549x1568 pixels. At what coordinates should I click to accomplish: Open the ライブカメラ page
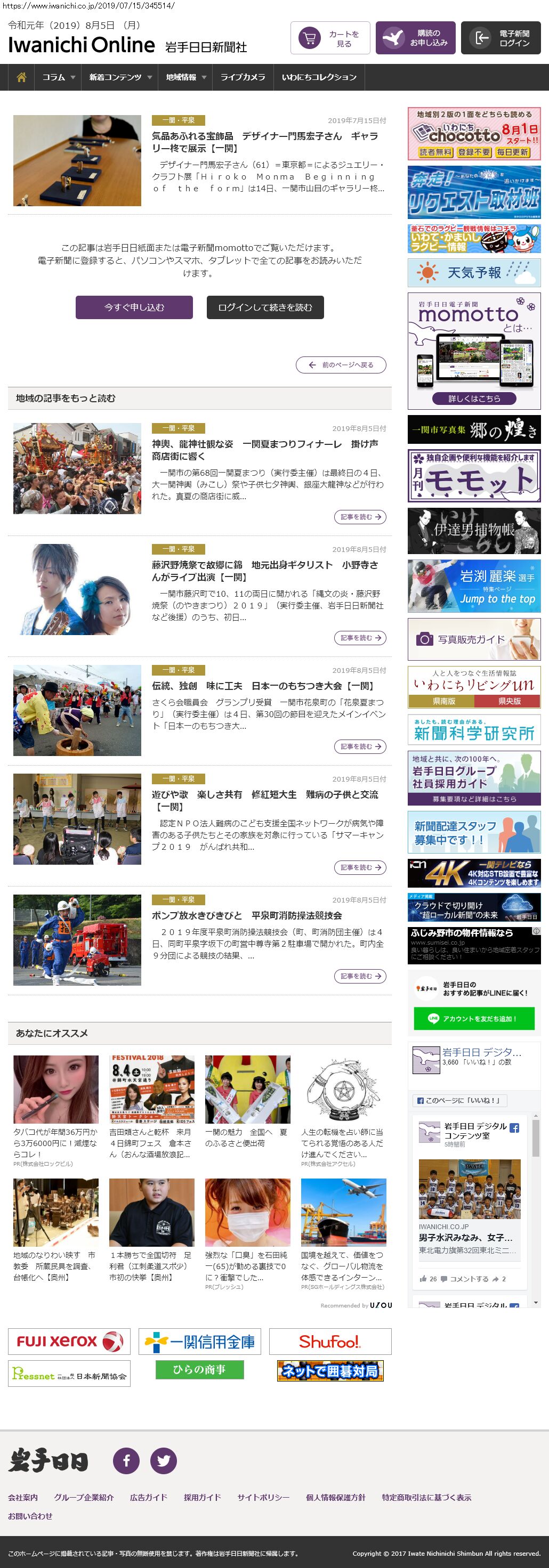click(x=242, y=77)
